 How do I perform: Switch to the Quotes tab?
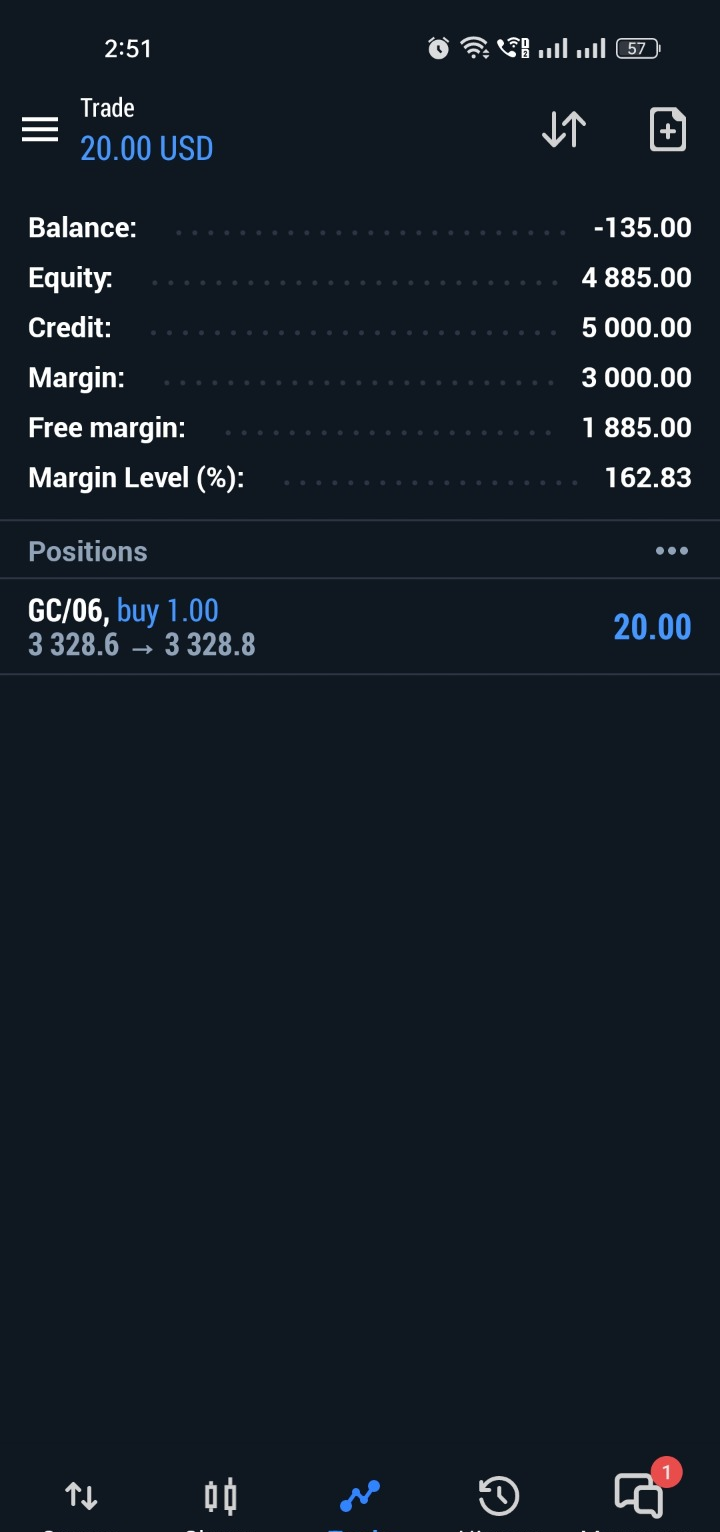pos(81,1497)
